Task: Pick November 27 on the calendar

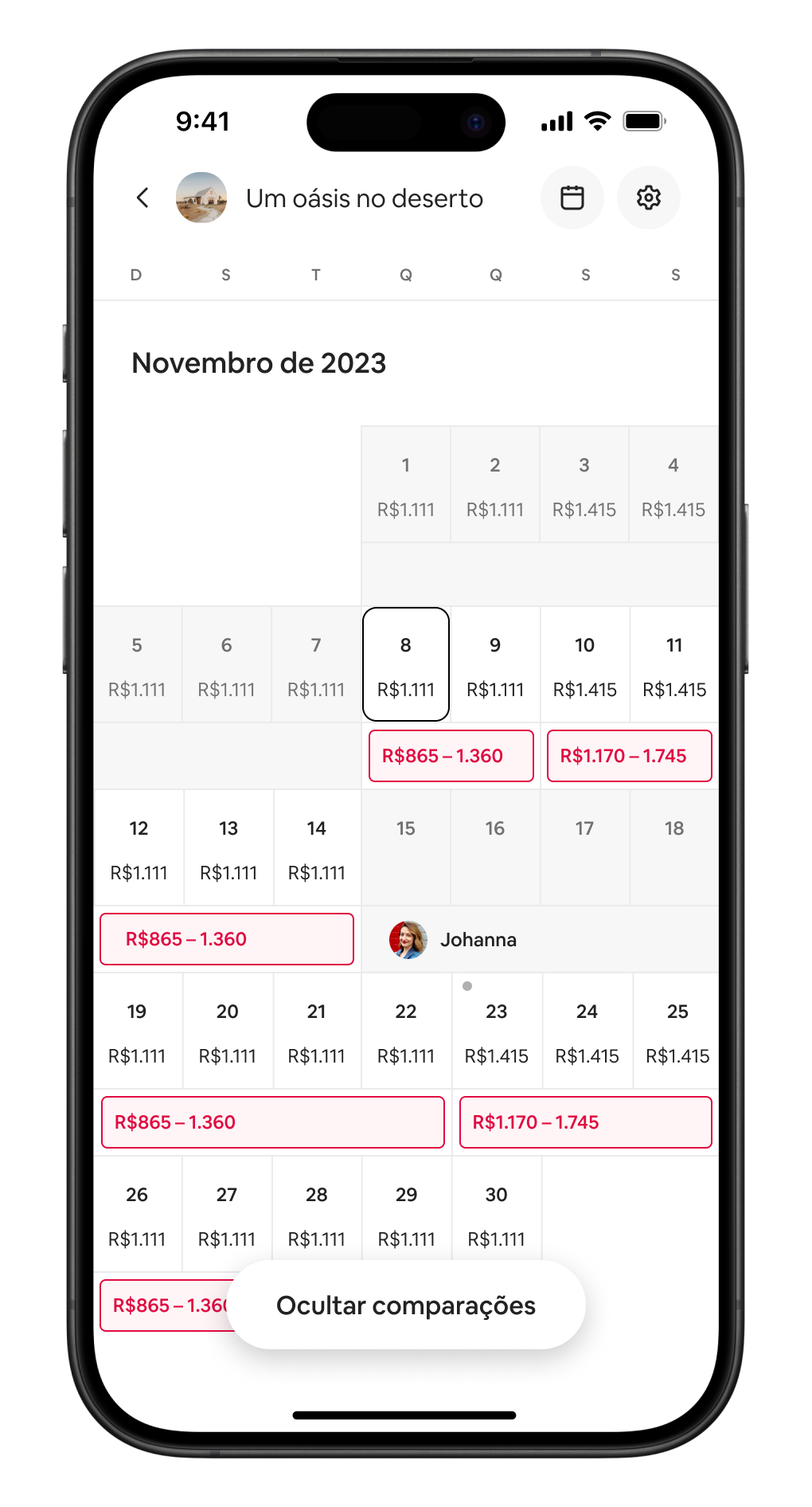Action: pyautogui.click(x=227, y=1214)
